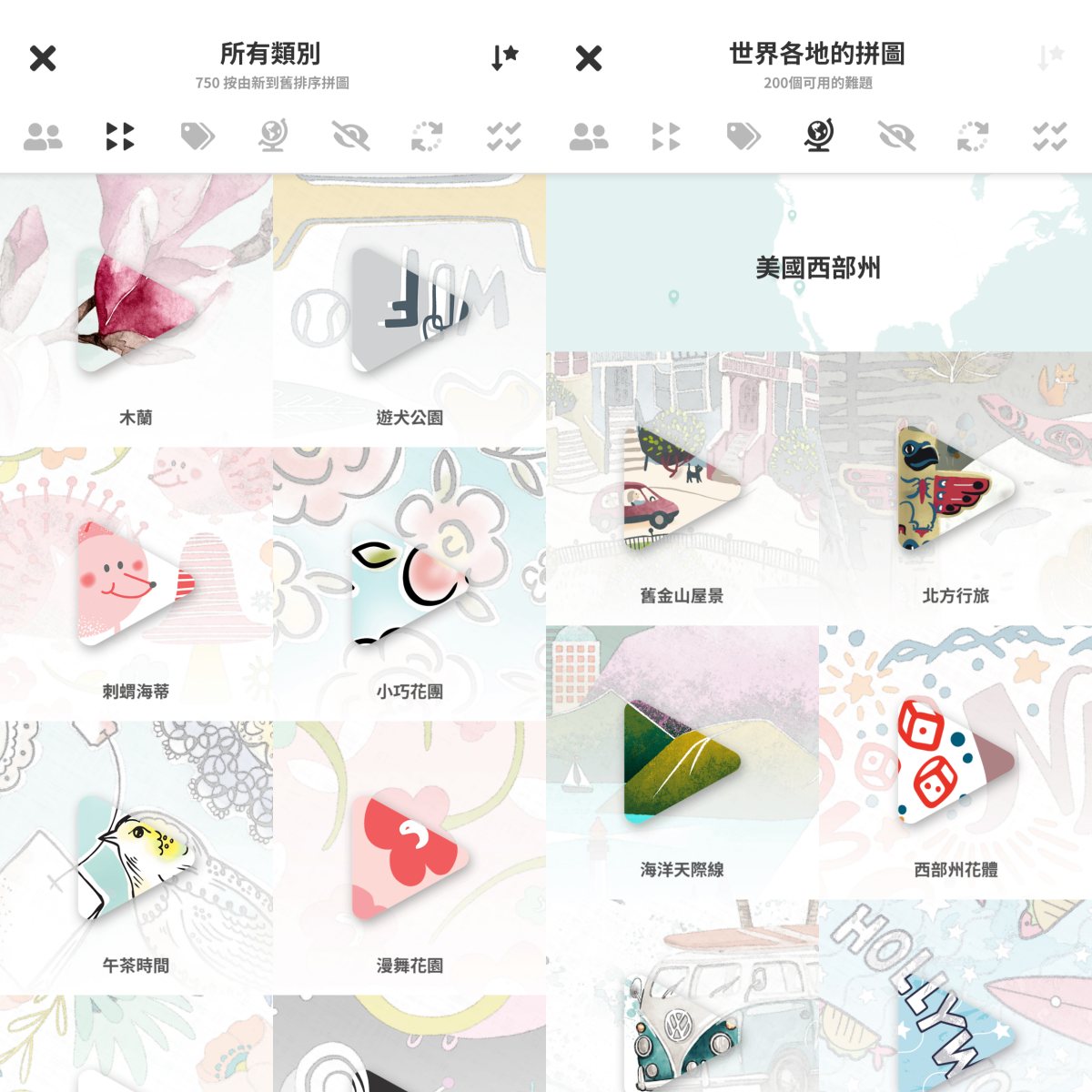Screen dimensions: 1092x1092
Task: Open the 遊犬公園 puzzle
Action: point(409,309)
